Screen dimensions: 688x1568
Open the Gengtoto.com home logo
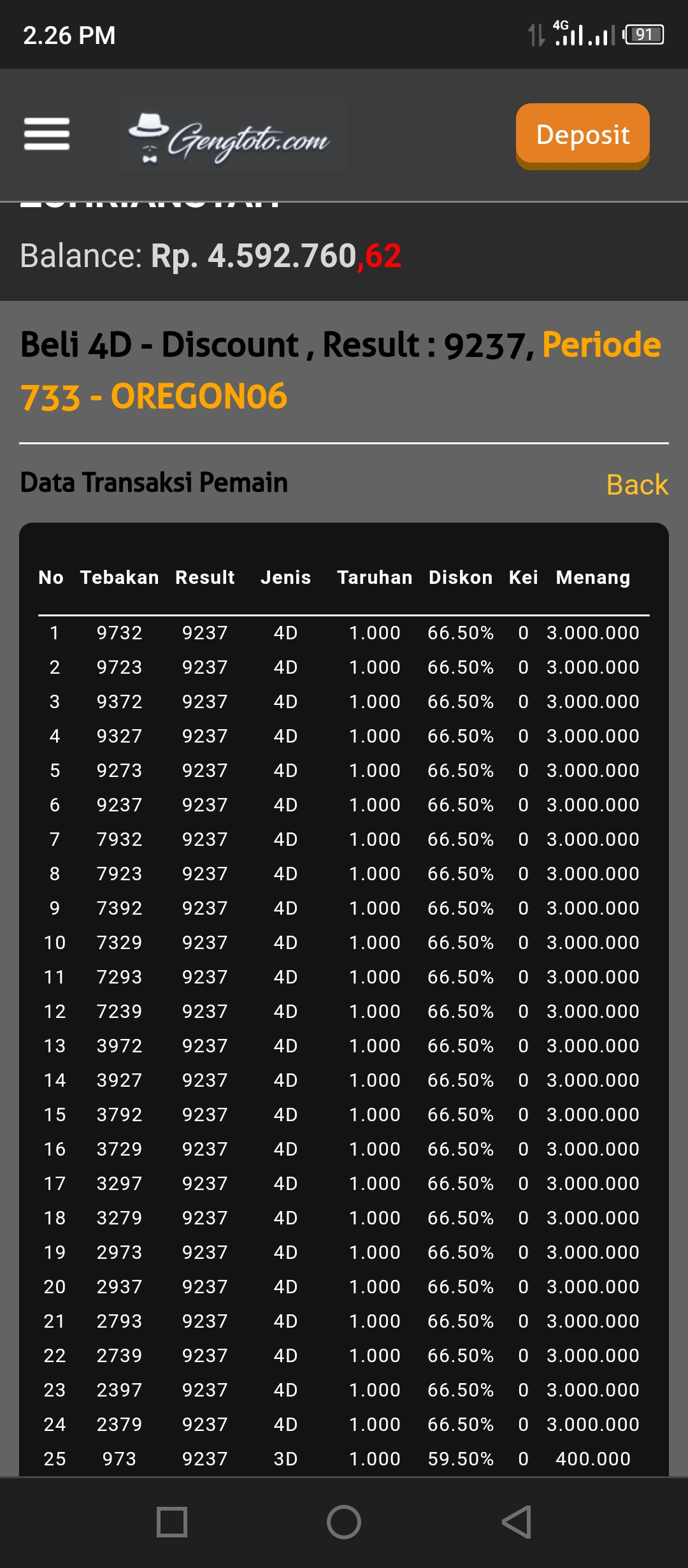pos(233,135)
